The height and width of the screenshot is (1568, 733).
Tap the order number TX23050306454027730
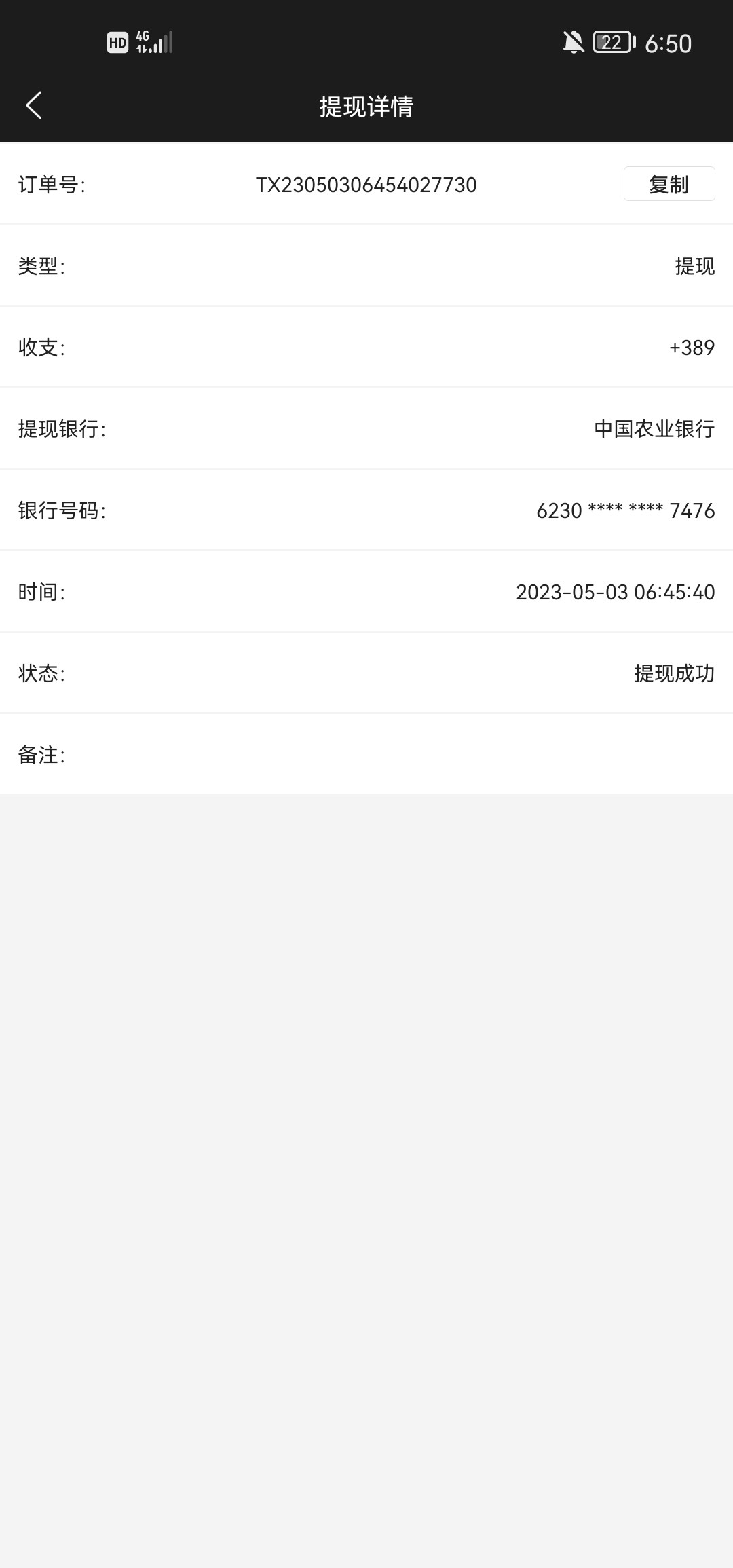pos(366,185)
